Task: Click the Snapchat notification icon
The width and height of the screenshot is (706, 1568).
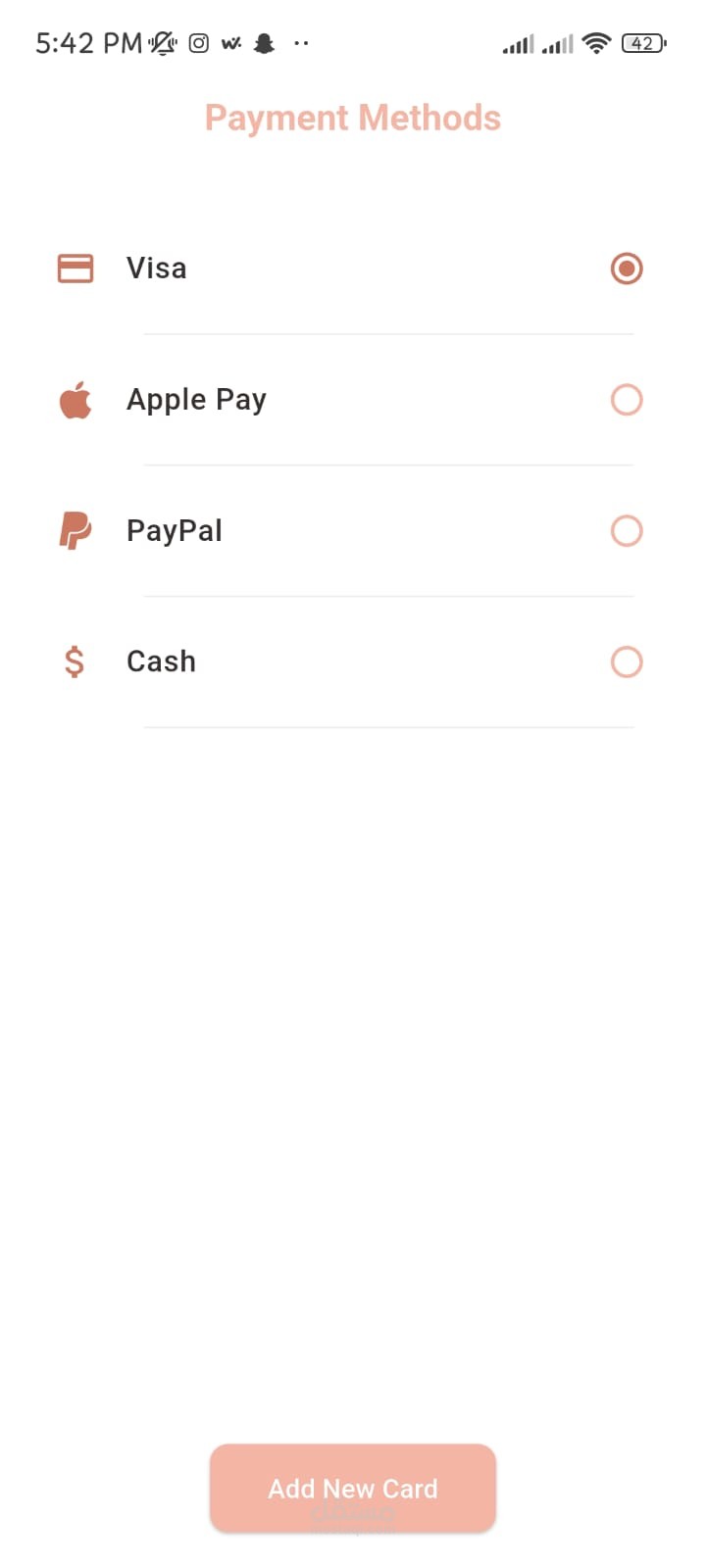Action: [x=263, y=43]
